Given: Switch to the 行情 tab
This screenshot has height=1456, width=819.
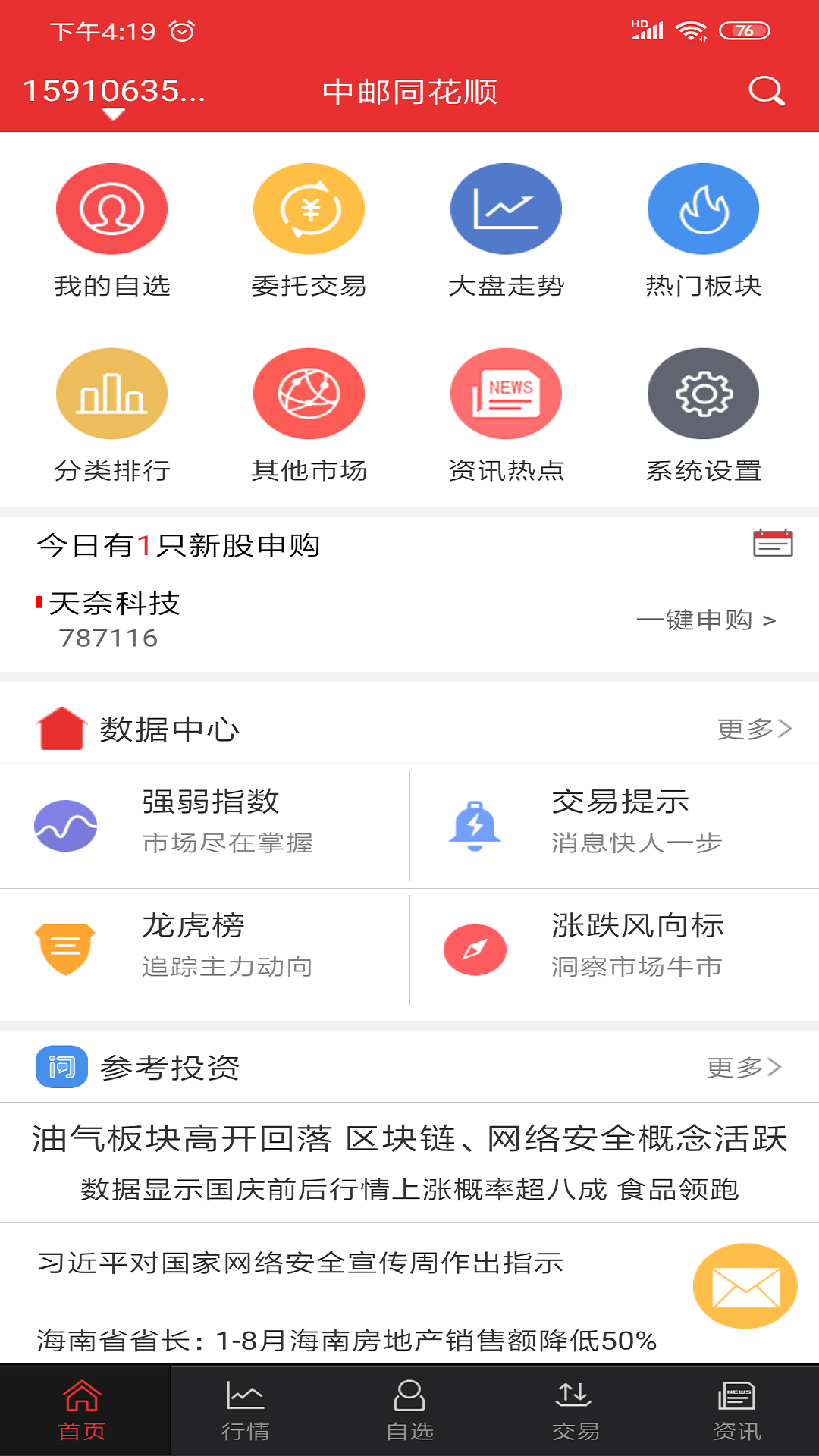Looking at the screenshot, I should [x=246, y=1410].
